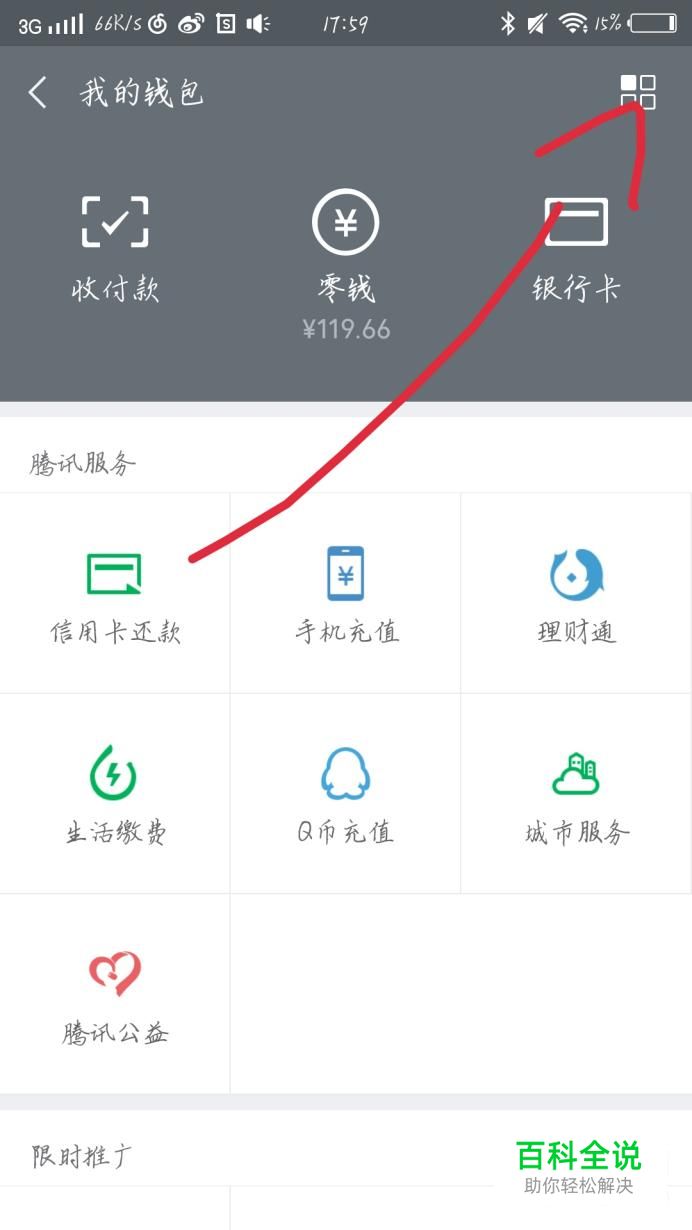
Task: Open 生活缴费 utilities payment
Action: (115, 793)
